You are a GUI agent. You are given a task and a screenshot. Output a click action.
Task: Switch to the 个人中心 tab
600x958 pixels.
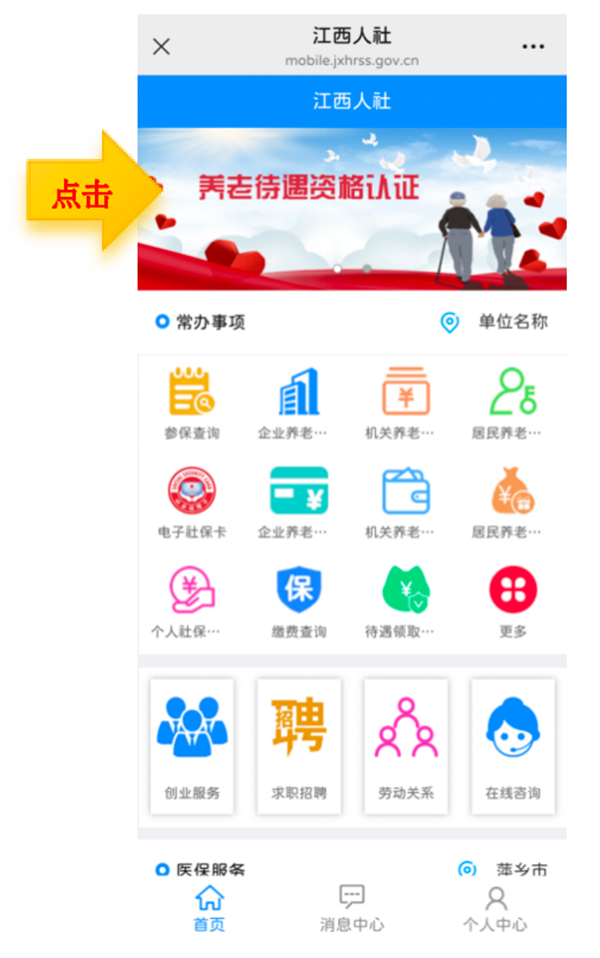[x=495, y=908]
